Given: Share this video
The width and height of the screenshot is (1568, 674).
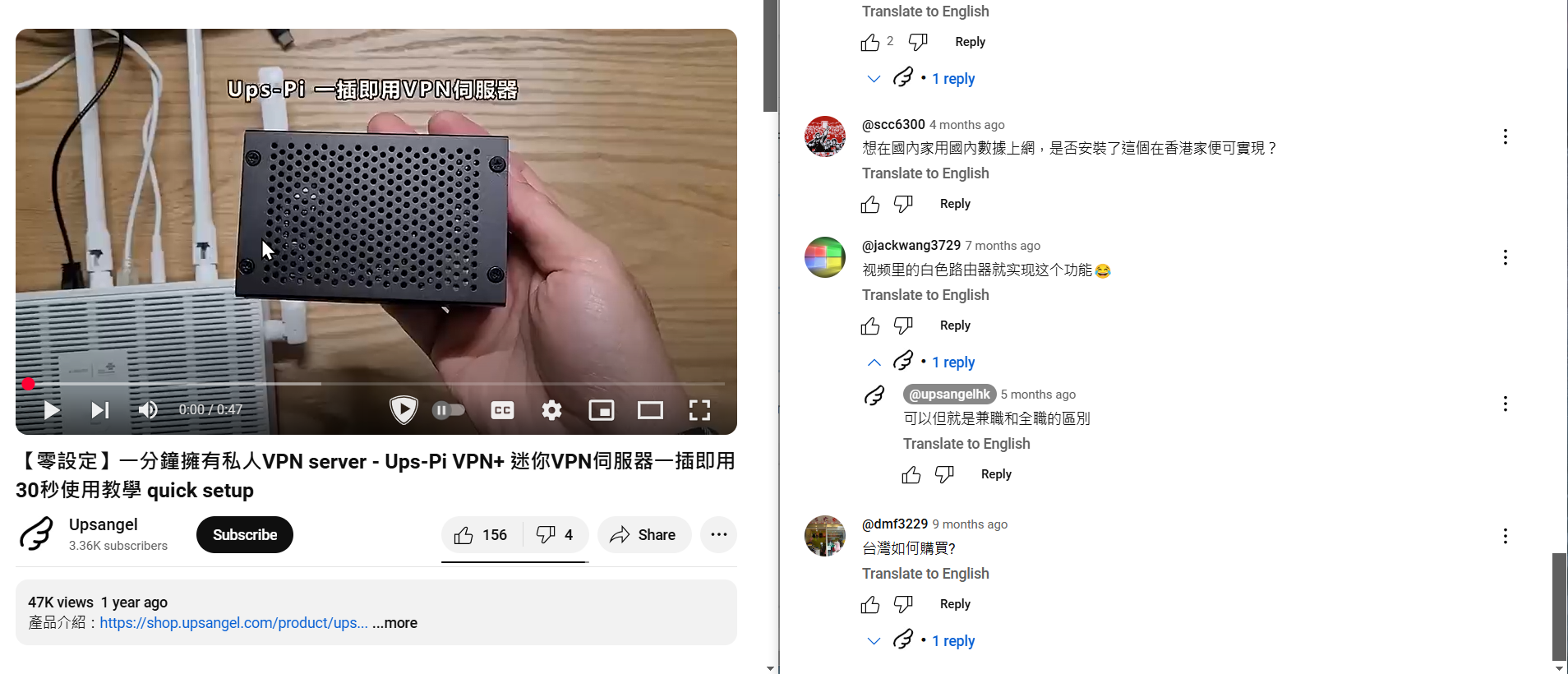Looking at the screenshot, I should tap(643, 535).
